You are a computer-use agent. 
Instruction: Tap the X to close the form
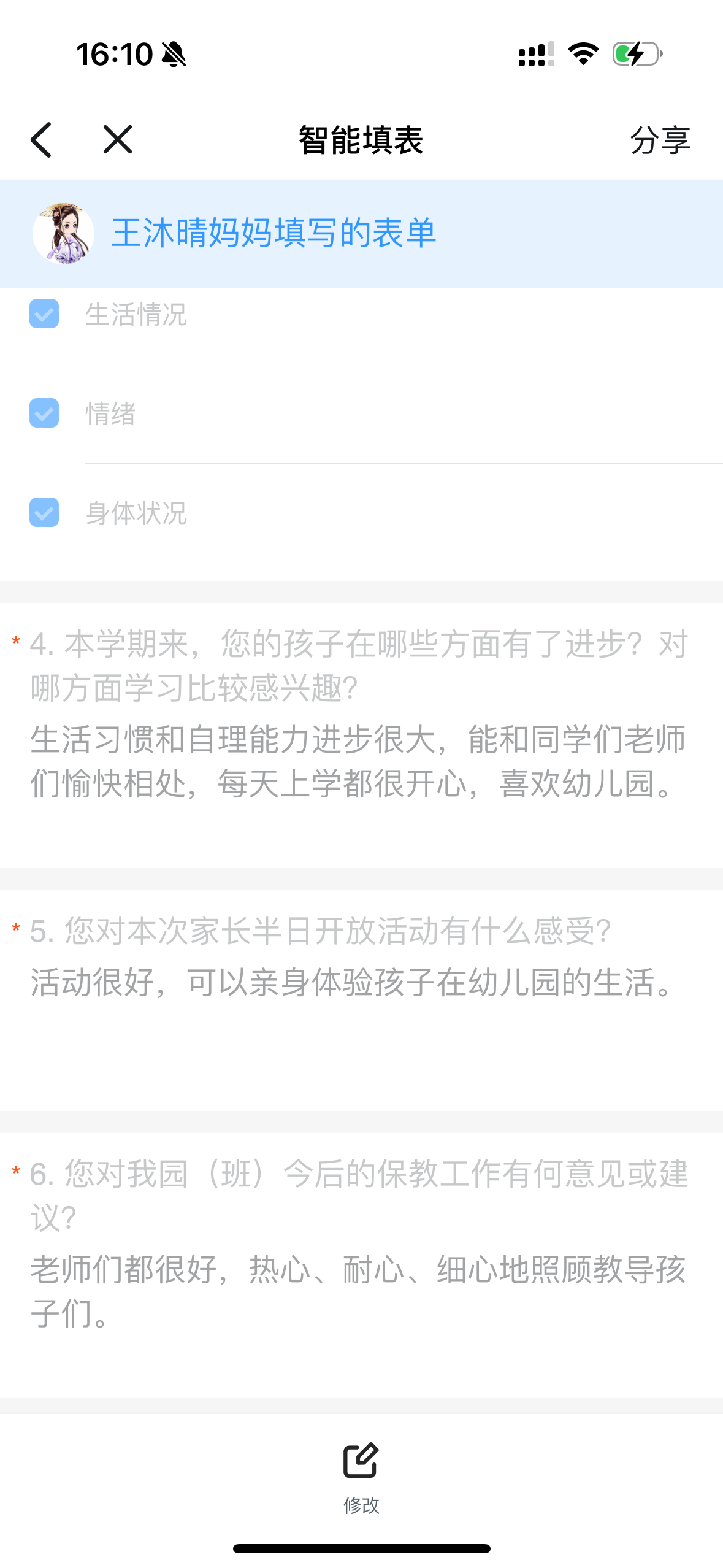tap(117, 139)
